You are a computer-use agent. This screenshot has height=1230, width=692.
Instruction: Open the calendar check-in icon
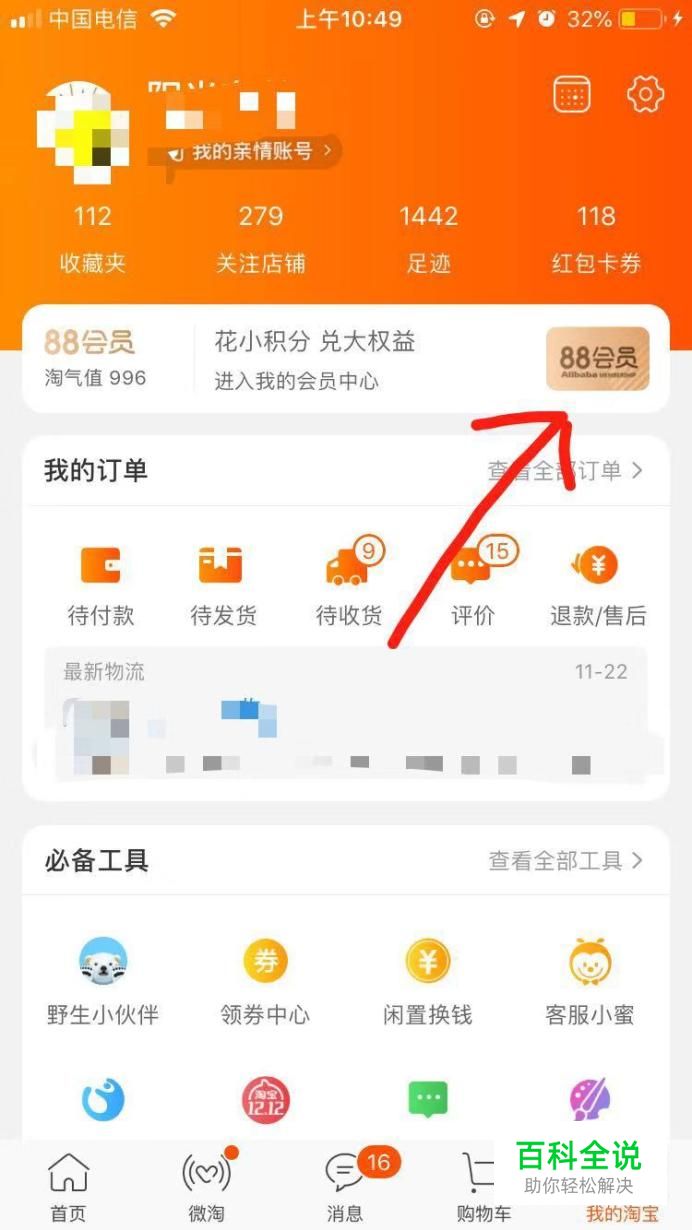[572, 95]
